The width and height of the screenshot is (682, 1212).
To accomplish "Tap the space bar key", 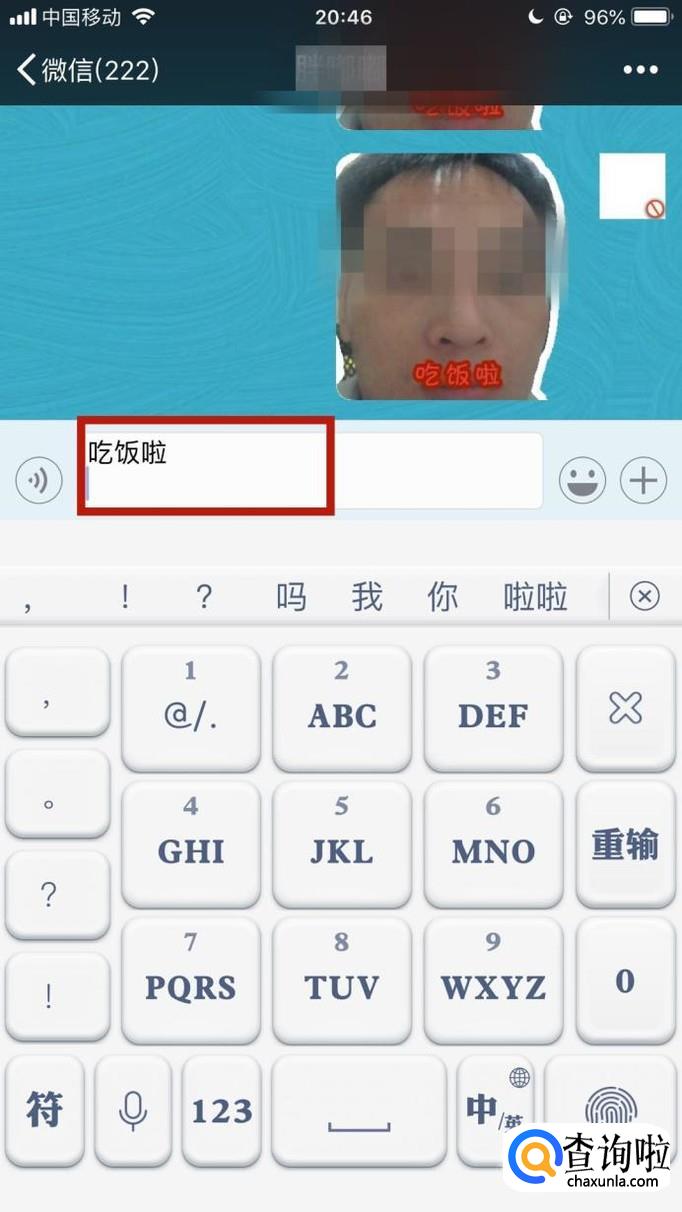I will [x=359, y=1110].
